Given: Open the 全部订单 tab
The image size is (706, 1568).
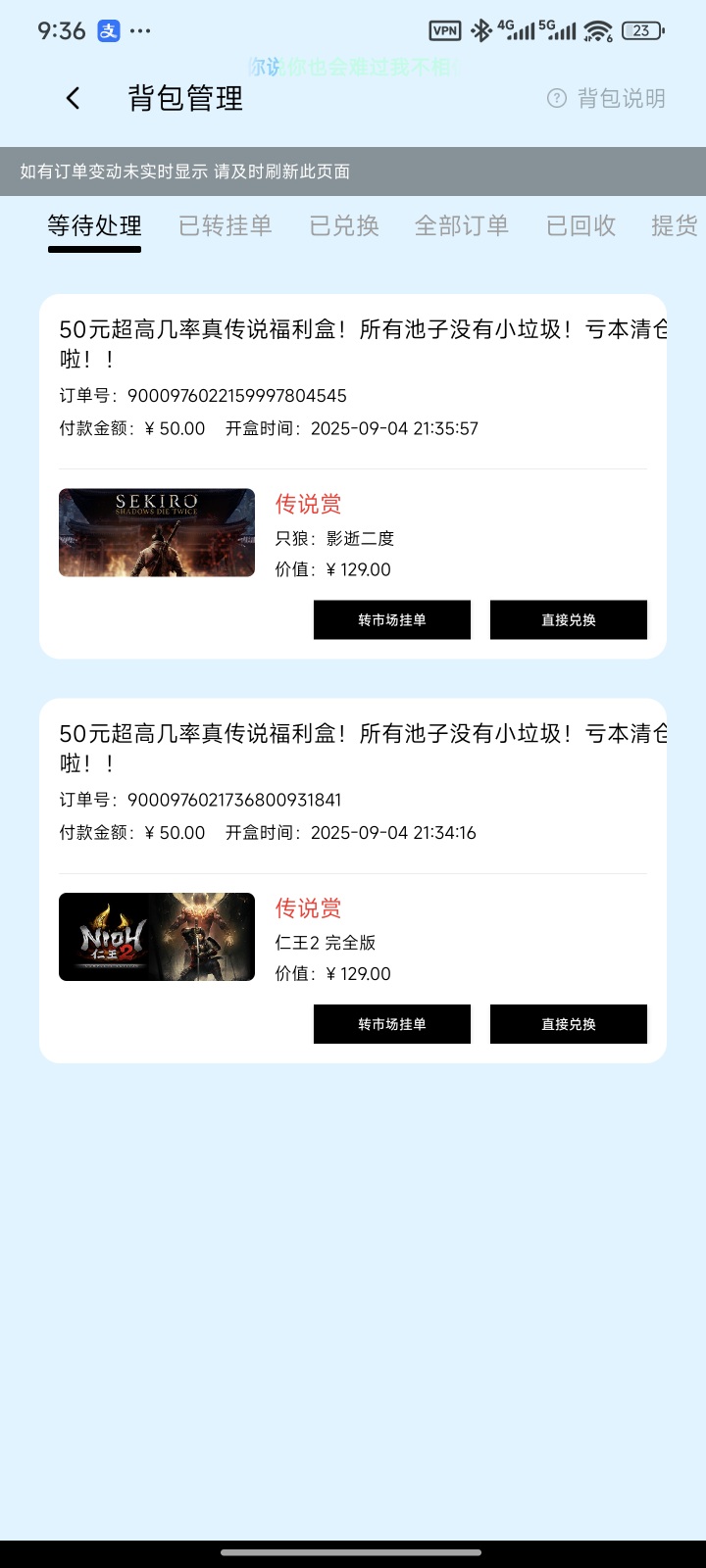Looking at the screenshot, I should pos(462,225).
